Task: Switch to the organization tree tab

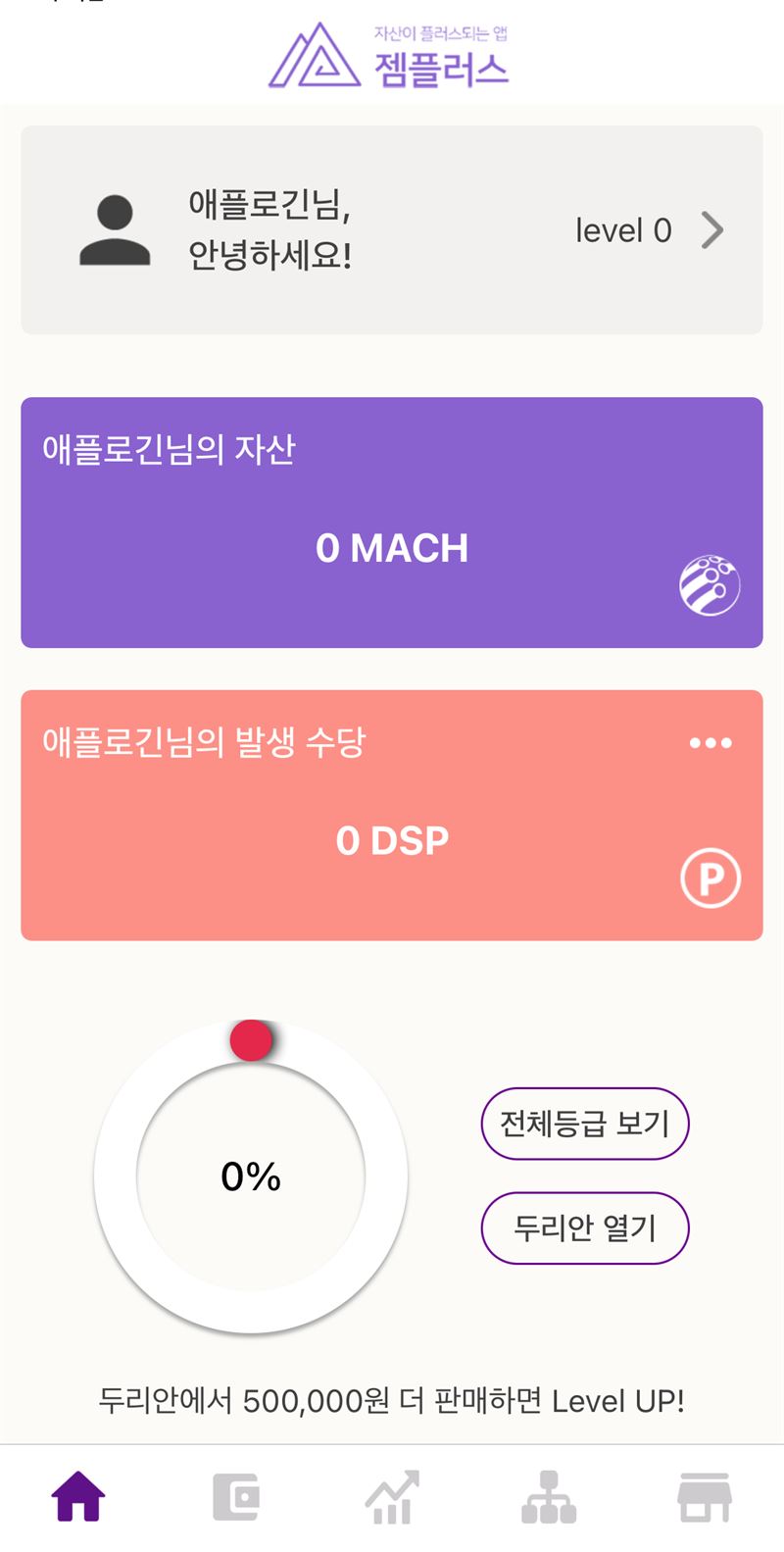Action: tap(549, 1497)
